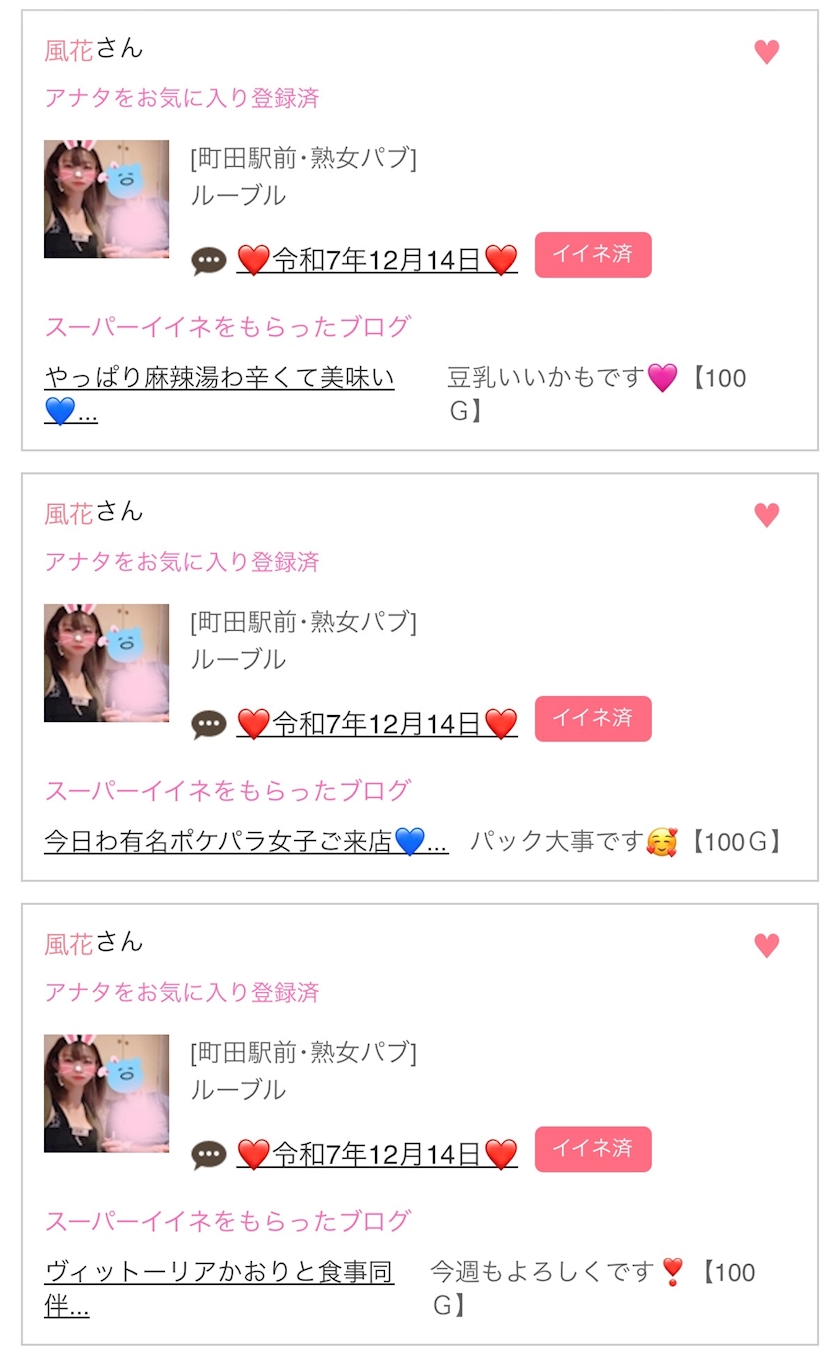Open the blog ヴィットーリアかおりと食事同伴
Image resolution: width=840 pixels, height=1366 pixels.
coord(219,1273)
